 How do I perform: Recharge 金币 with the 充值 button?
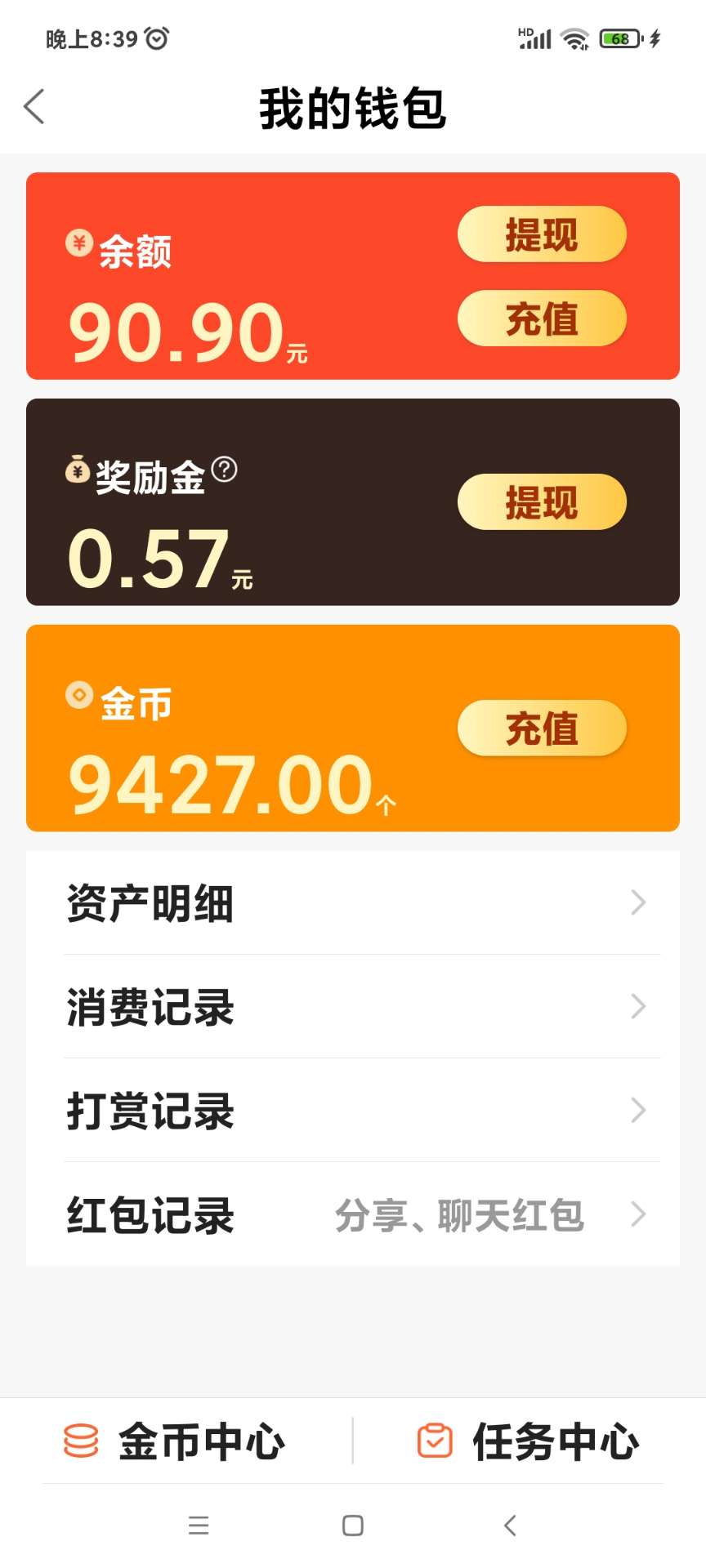(542, 728)
